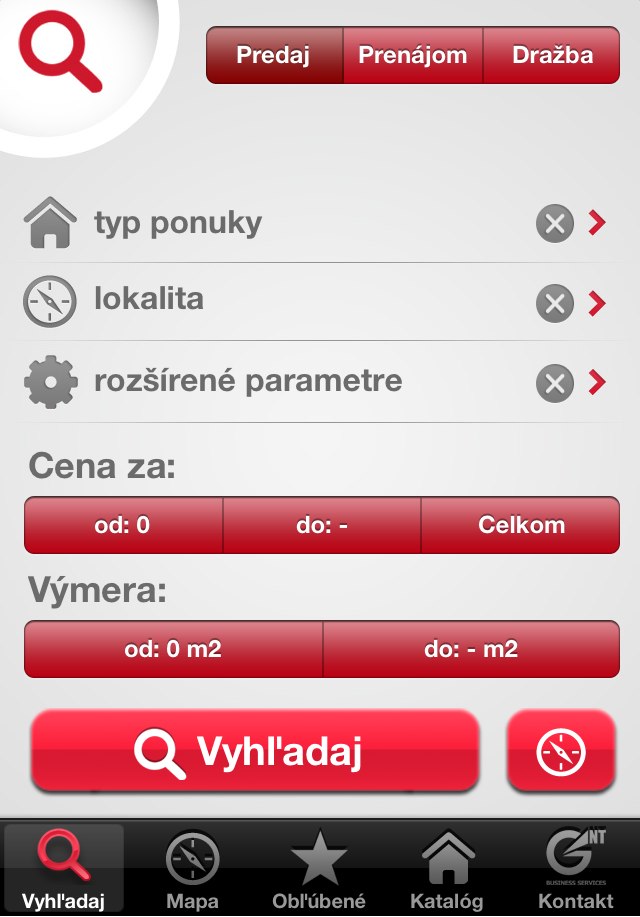
Task: Select the Predaj segment
Action: coord(274,55)
